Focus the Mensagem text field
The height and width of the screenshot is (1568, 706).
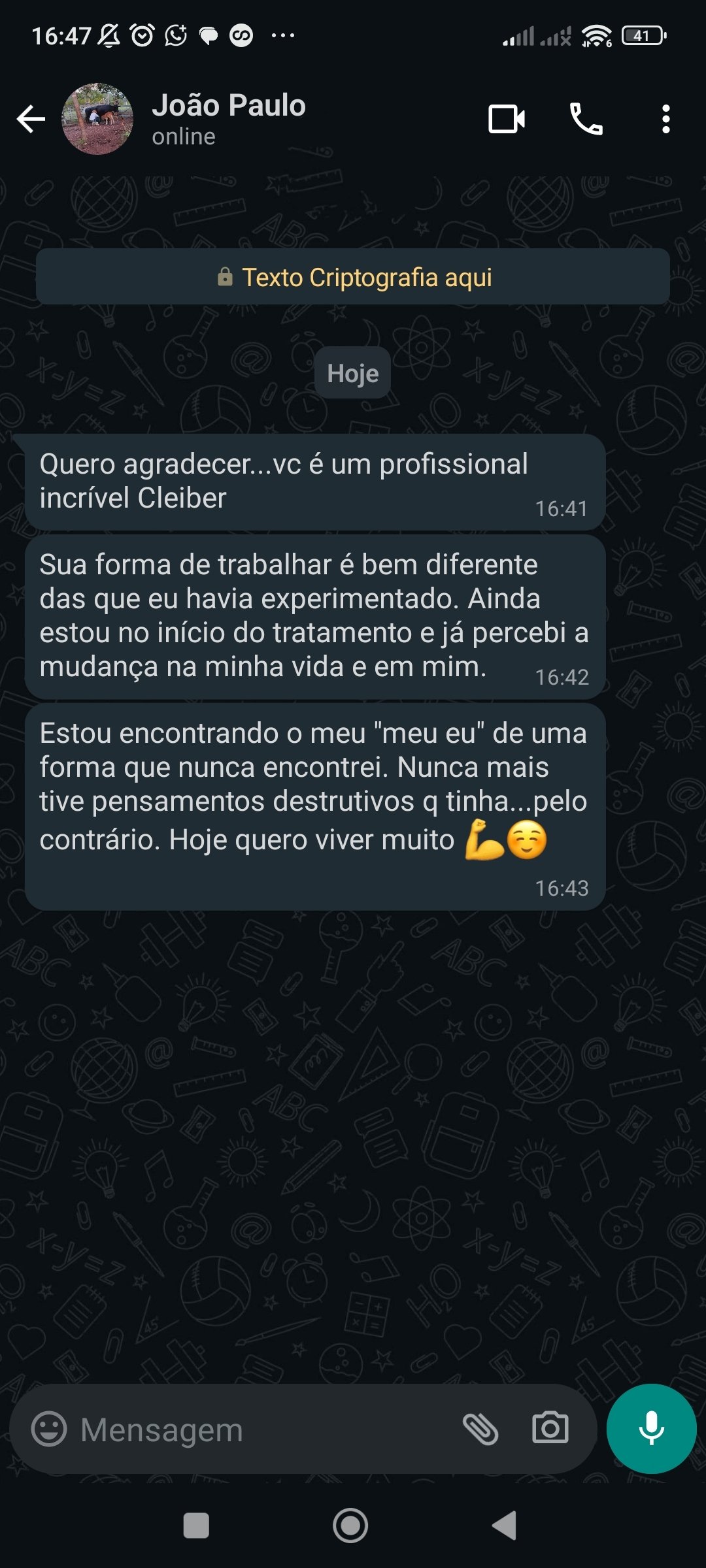[x=261, y=1429]
